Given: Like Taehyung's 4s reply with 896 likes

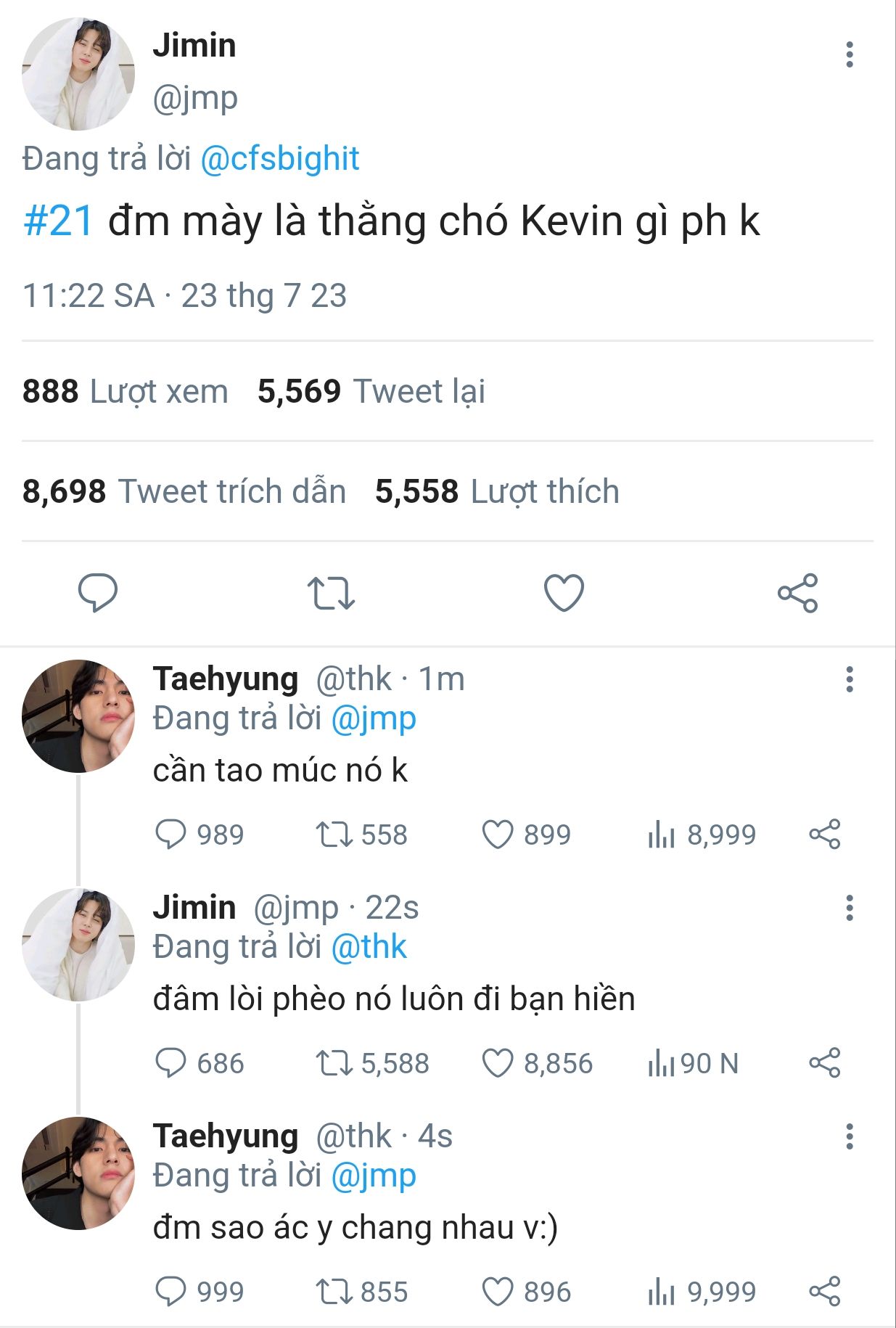Looking at the screenshot, I should tap(498, 1292).
